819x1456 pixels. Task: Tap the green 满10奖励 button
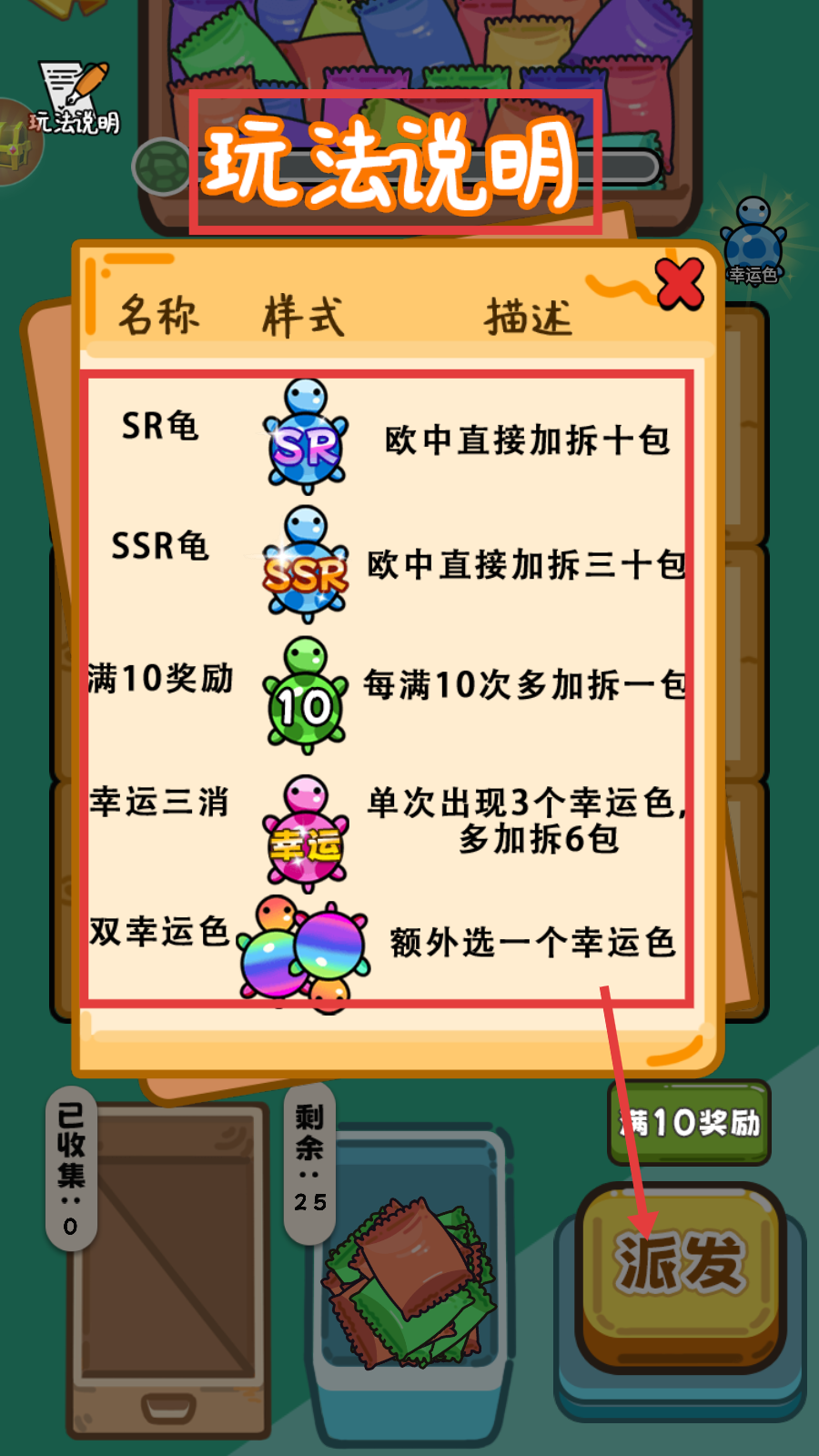[x=689, y=1123]
